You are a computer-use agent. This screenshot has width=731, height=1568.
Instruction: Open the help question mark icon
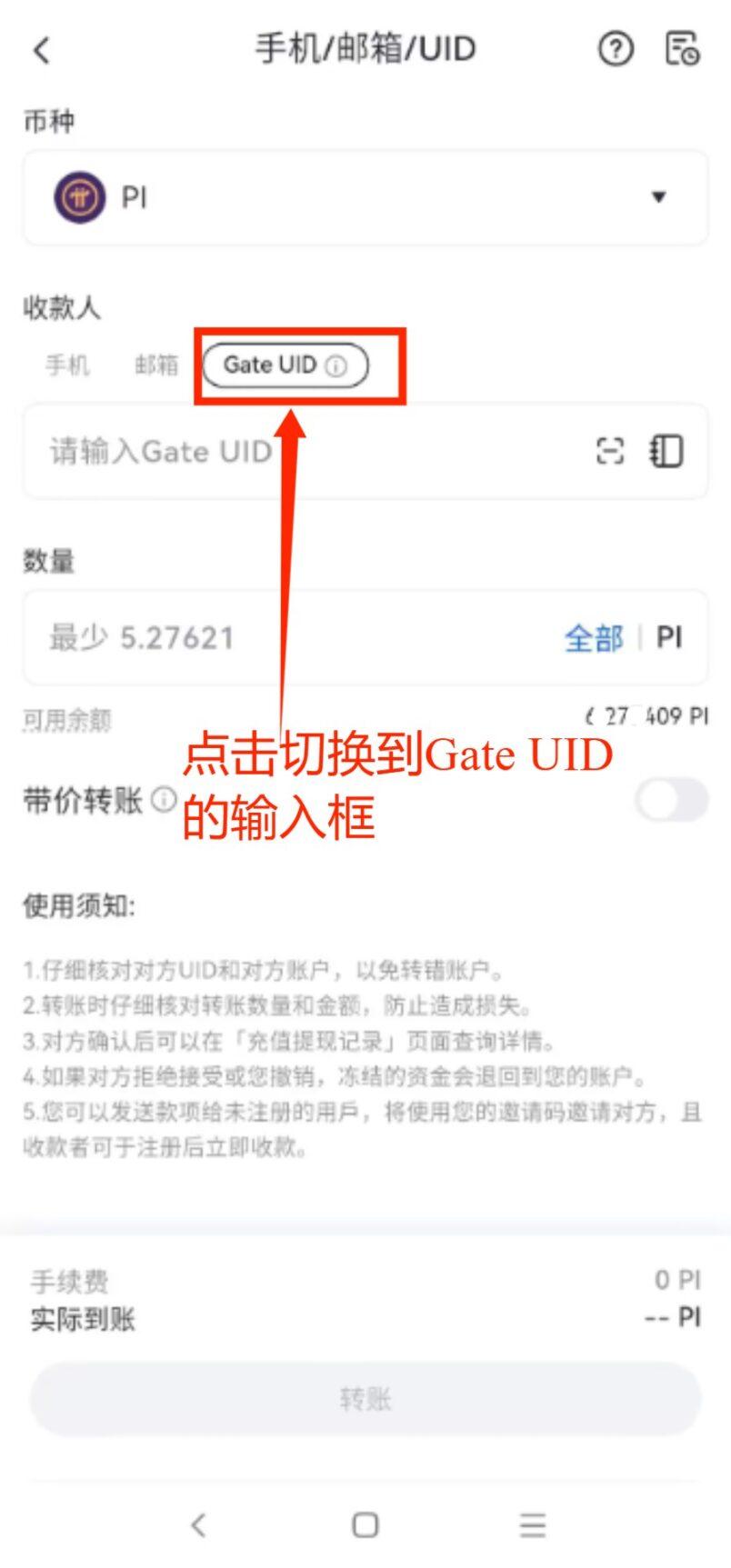pyautogui.click(x=616, y=49)
